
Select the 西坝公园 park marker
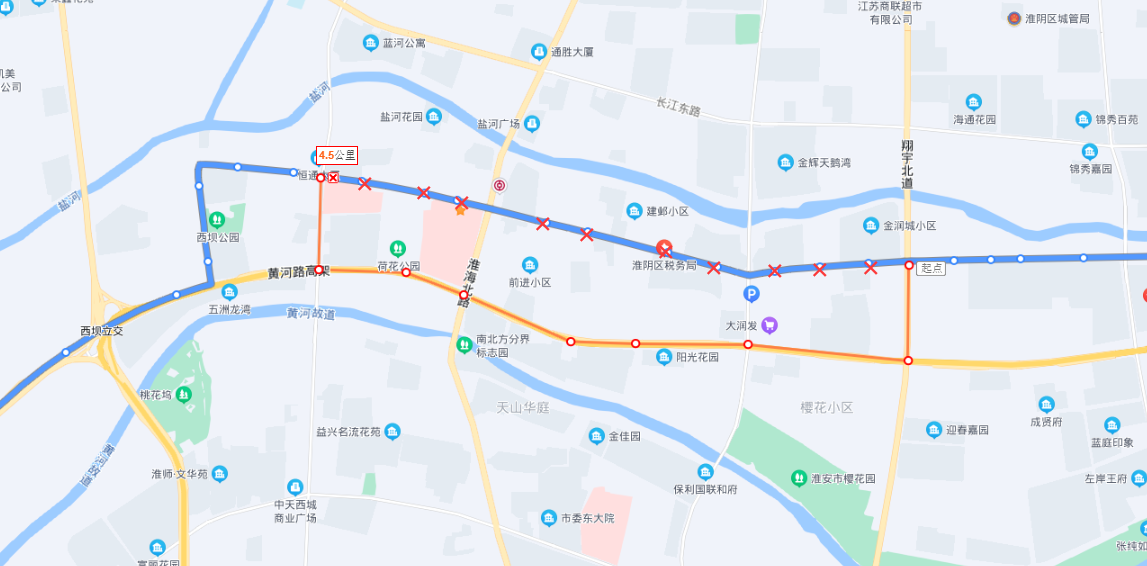pos(217,220)
